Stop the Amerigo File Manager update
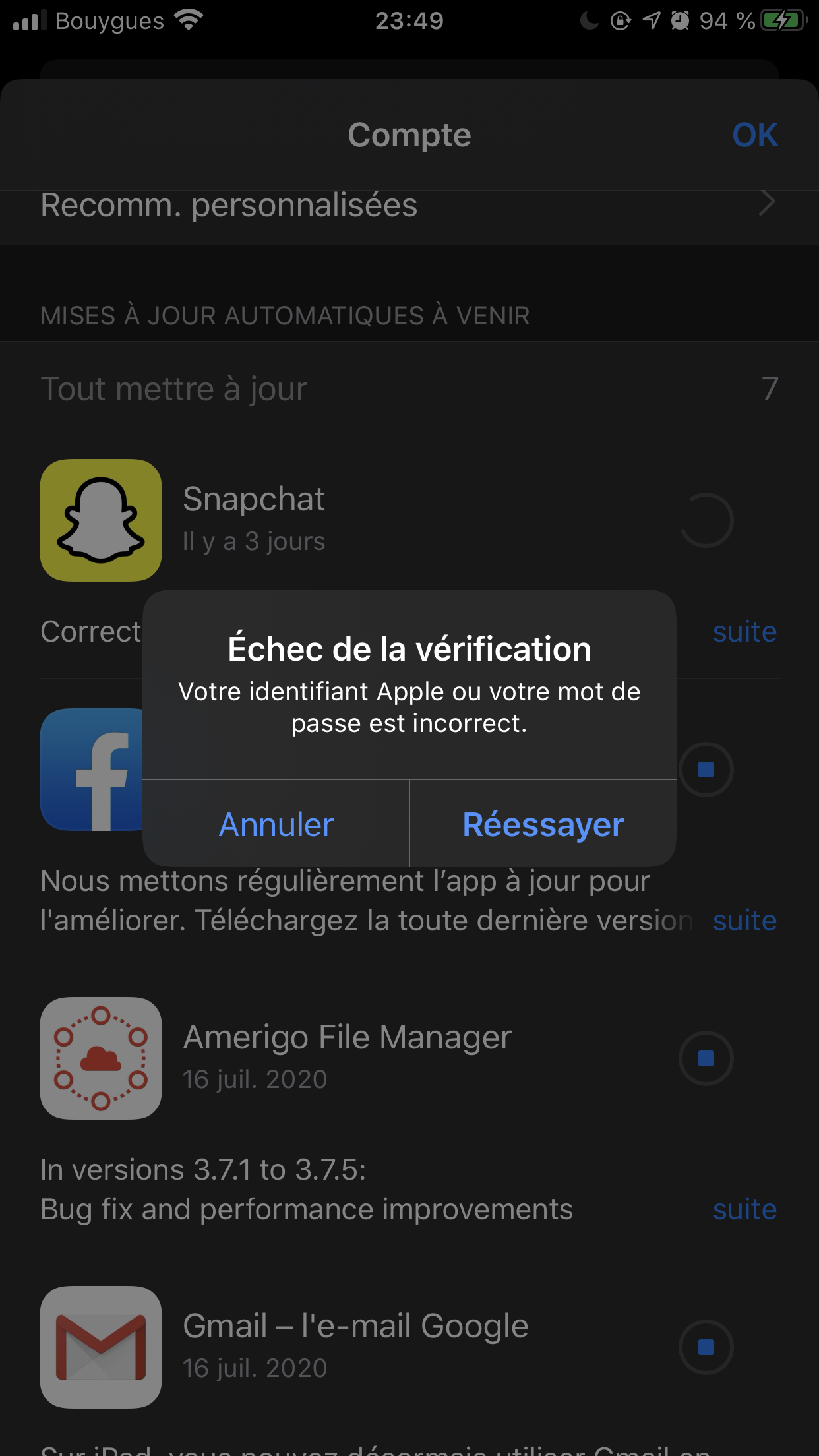The height and width of the screenshot is (1456, 819). click(x=706, y=1058)
